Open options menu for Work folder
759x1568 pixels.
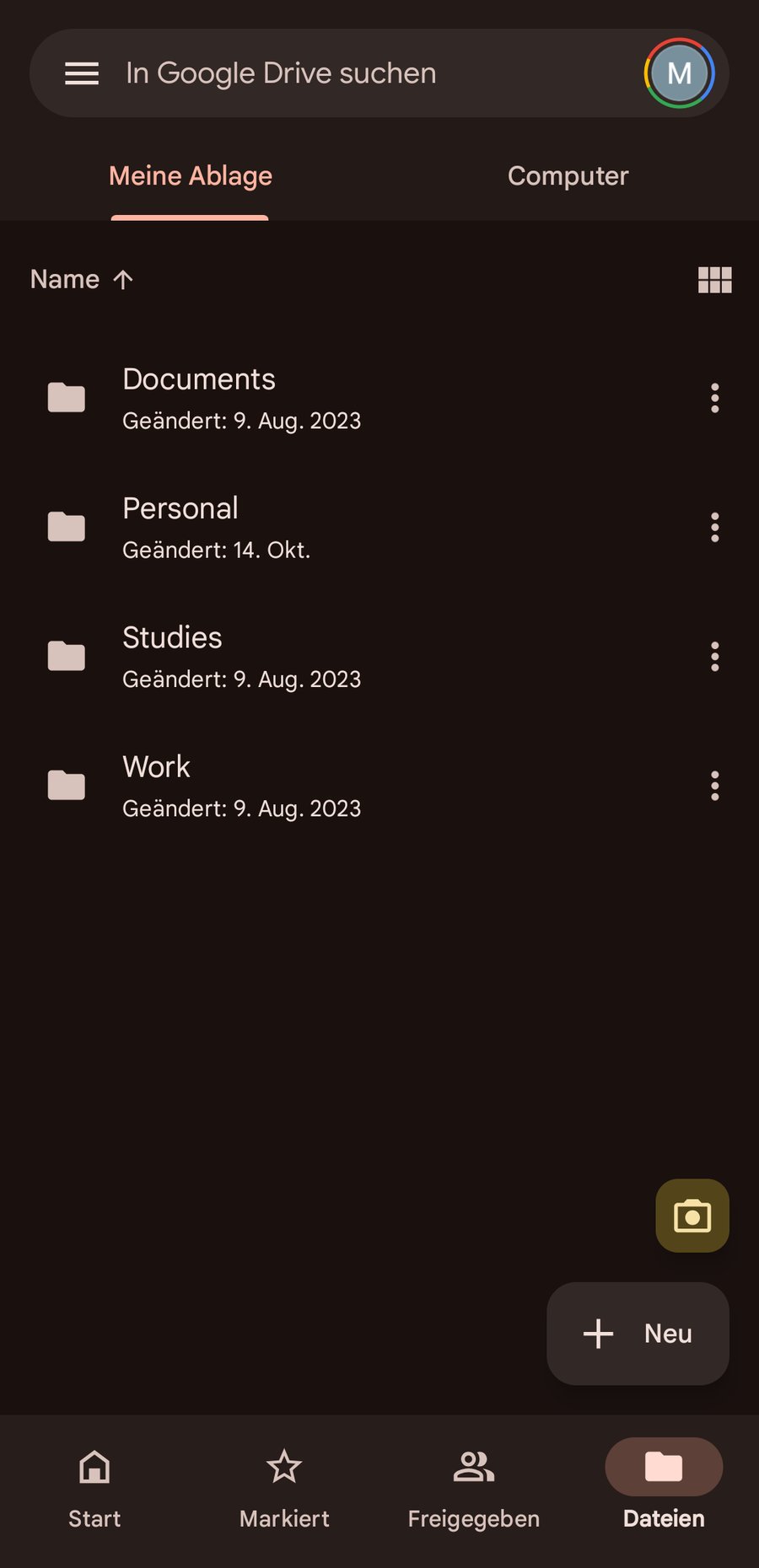714,785
